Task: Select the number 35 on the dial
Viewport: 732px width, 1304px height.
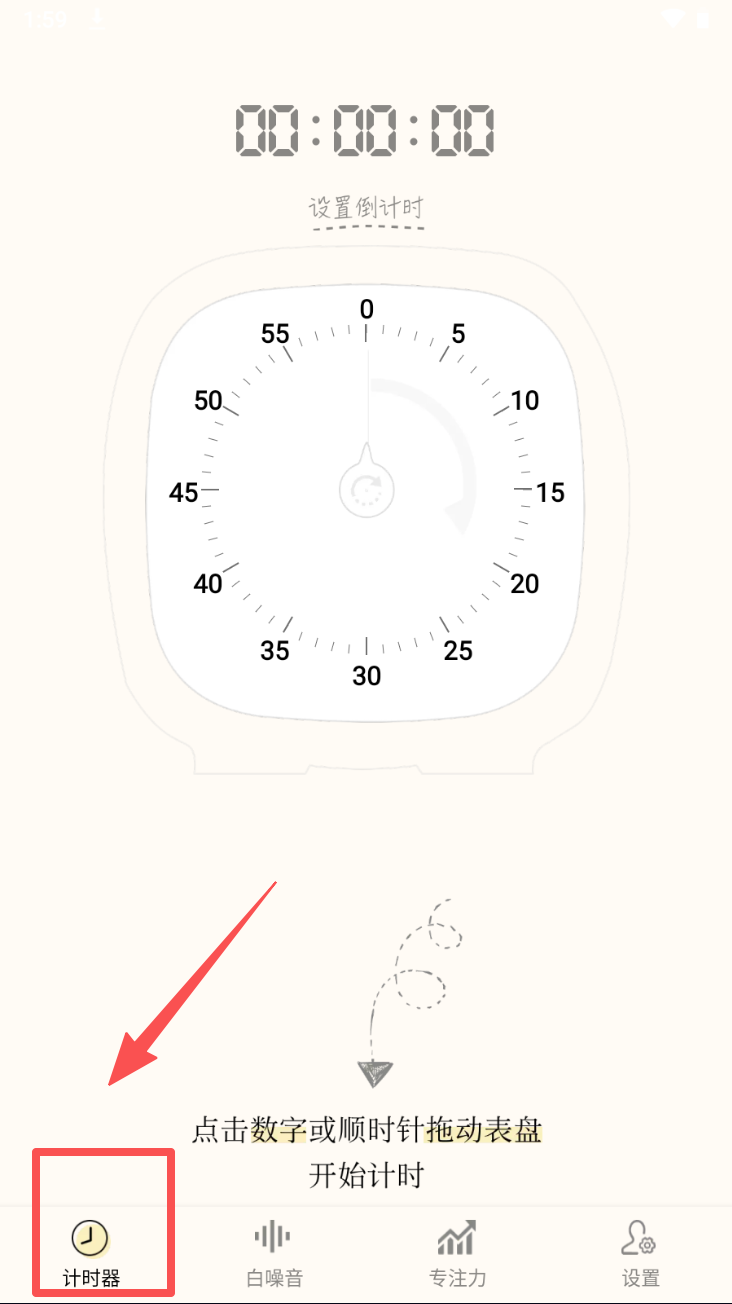Action: [x=275, y=651]
